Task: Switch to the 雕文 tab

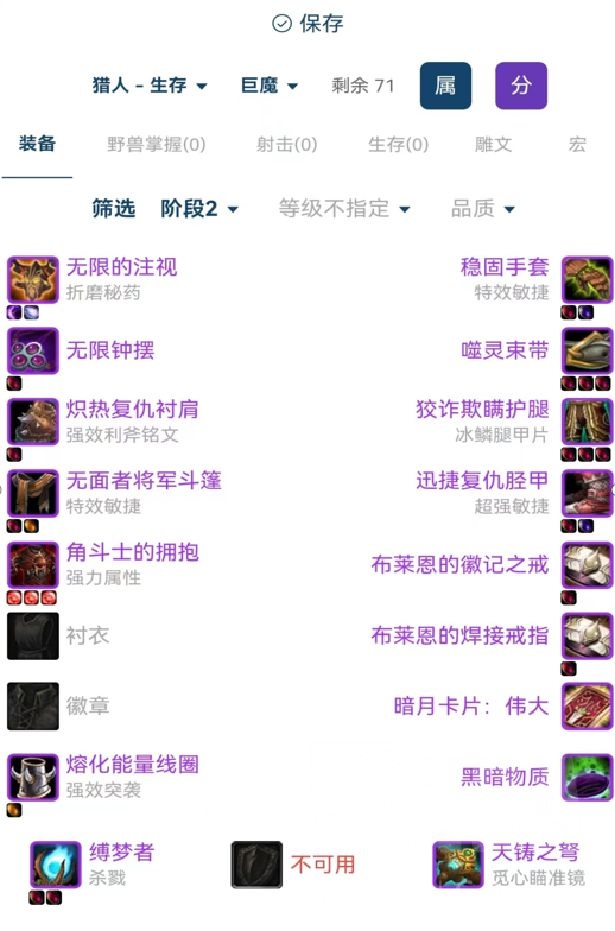Action: pyautogui.click(x=493, y=144)
